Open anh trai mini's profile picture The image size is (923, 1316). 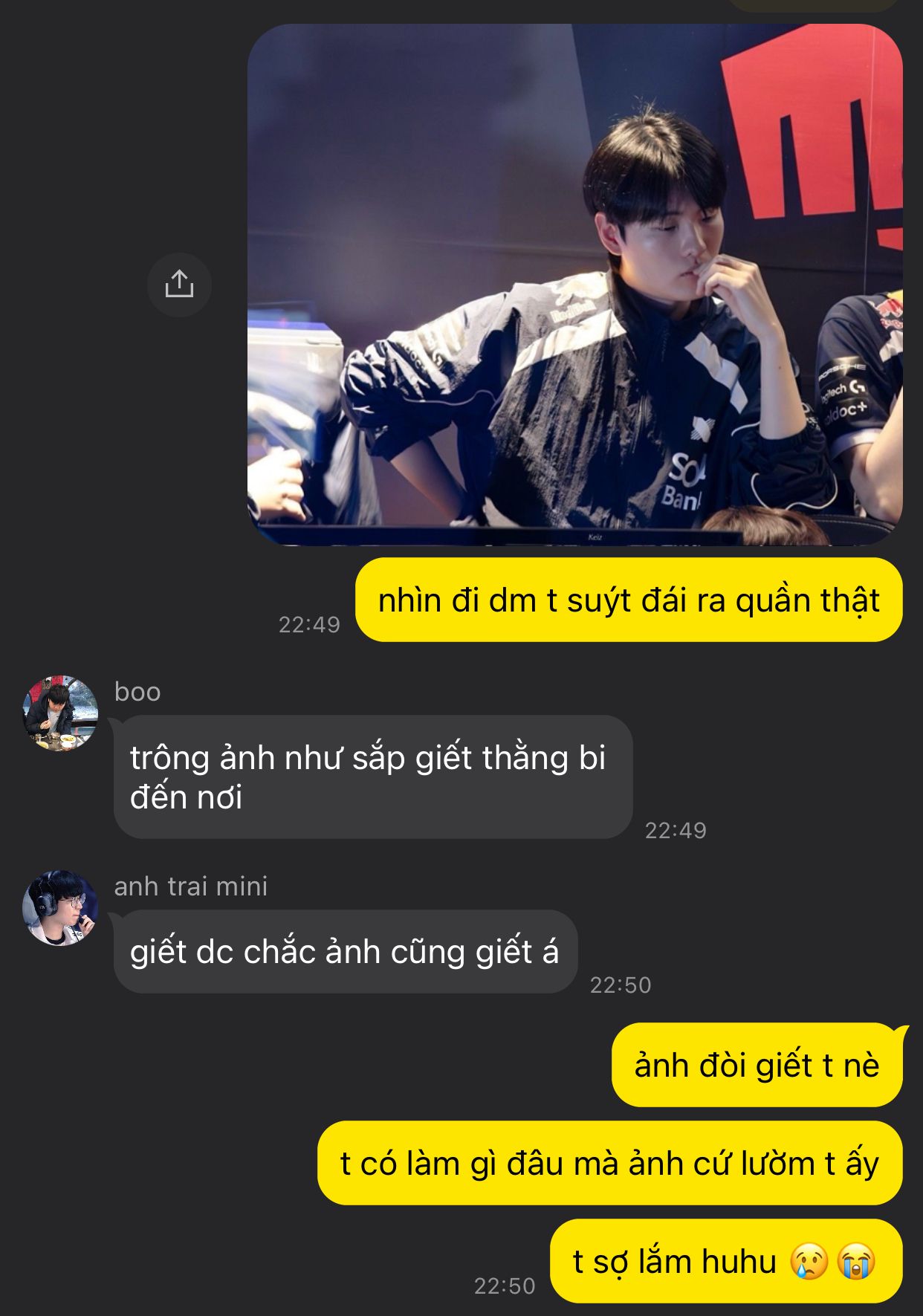pyautogui.click(x=60, y=907)
